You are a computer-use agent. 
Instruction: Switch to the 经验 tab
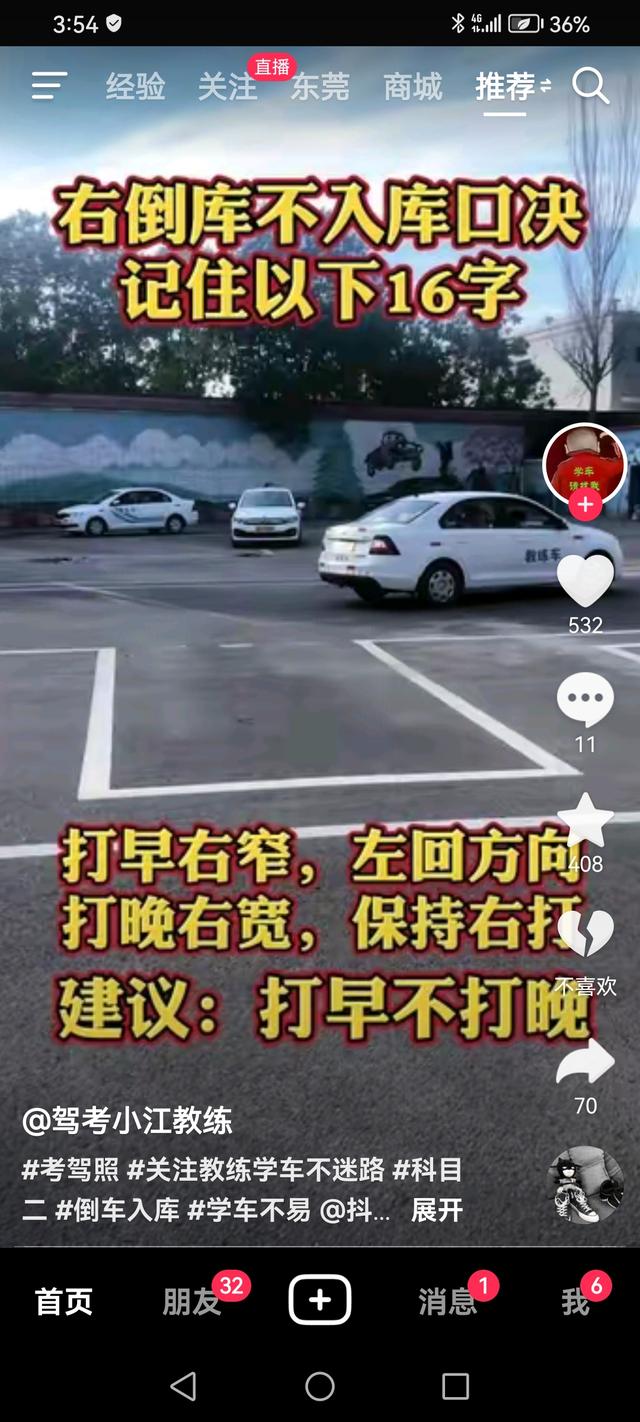135,88
